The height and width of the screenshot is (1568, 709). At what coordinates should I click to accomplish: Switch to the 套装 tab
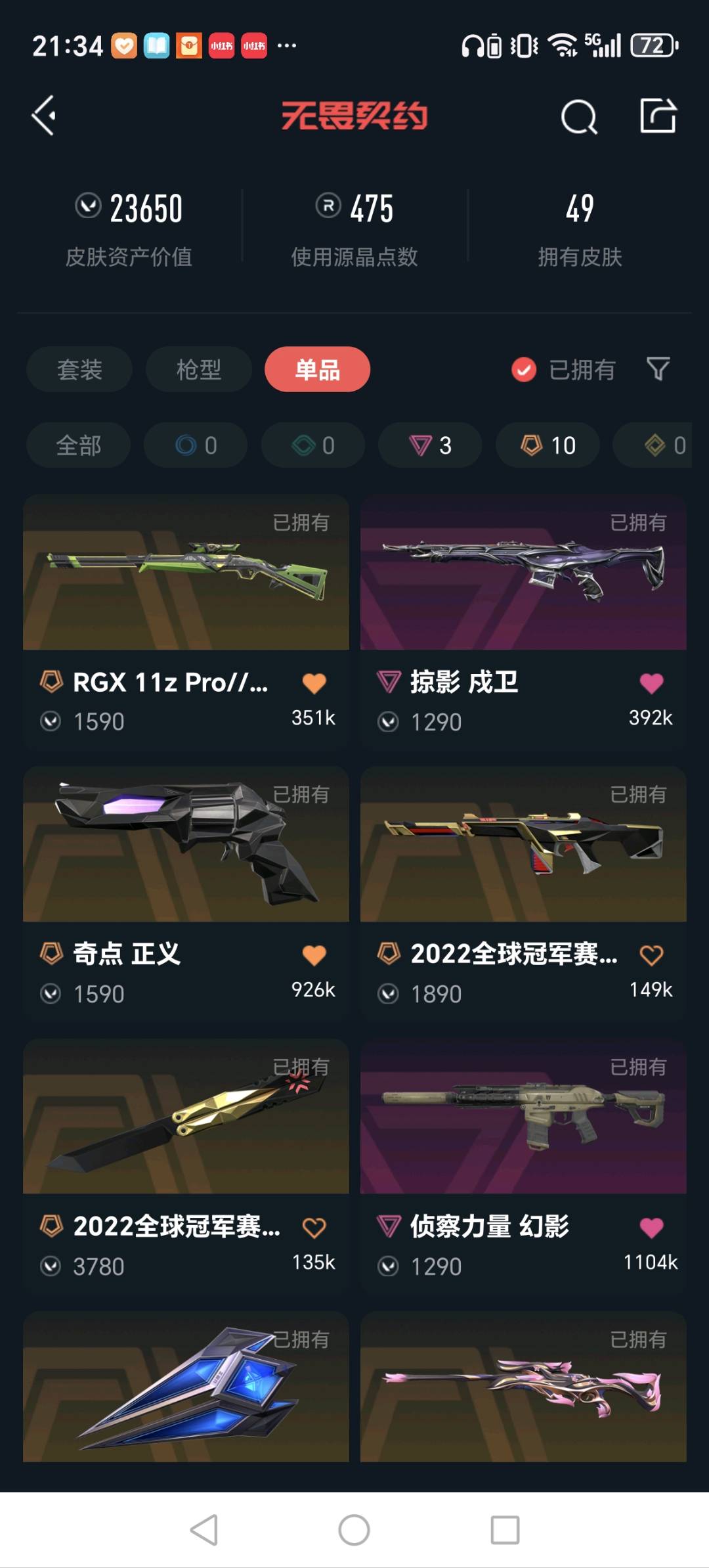click(x=79, y=369)
